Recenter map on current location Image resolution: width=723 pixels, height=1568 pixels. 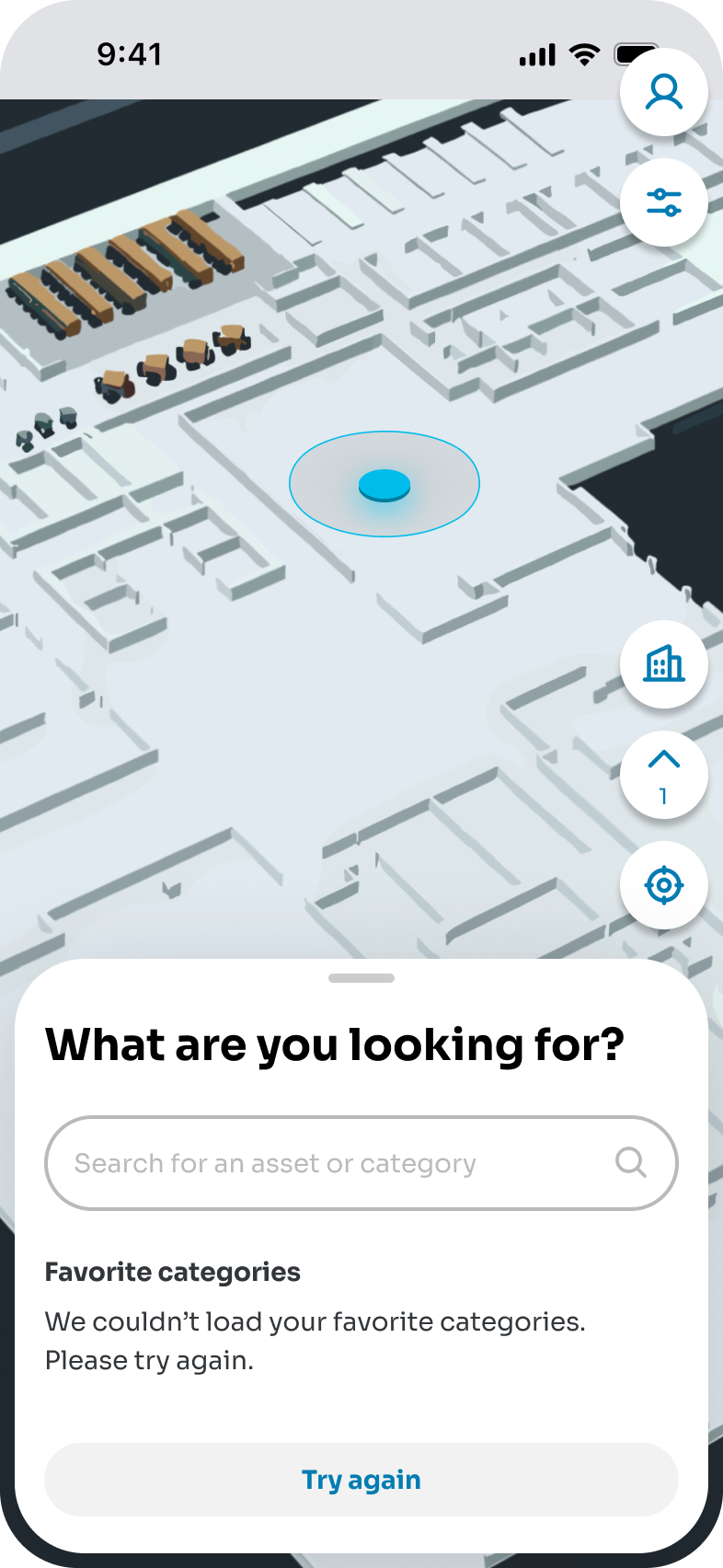663,885
